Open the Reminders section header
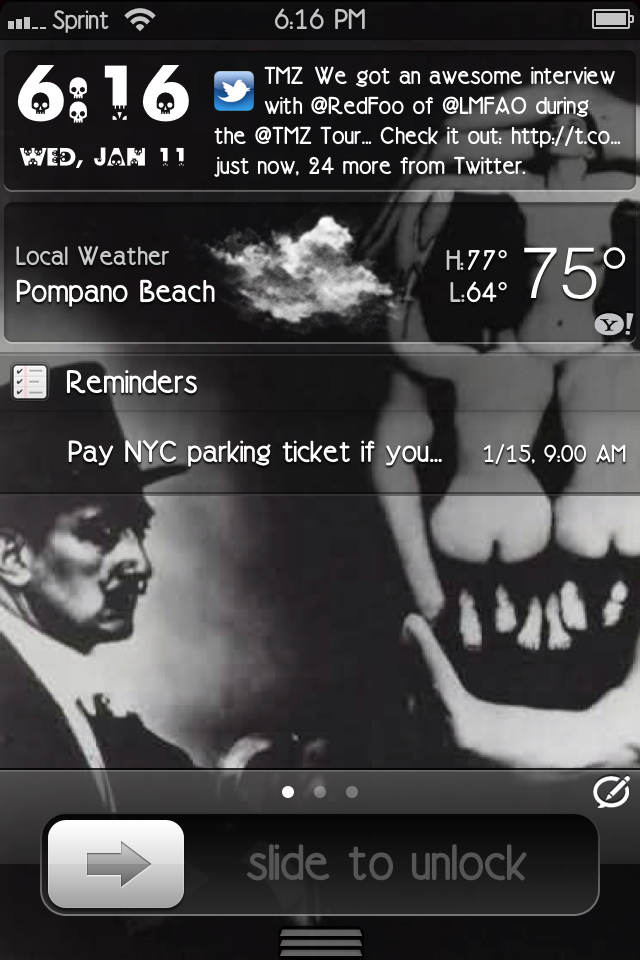Viewport: 640px width, 960px height. (130, 382)
